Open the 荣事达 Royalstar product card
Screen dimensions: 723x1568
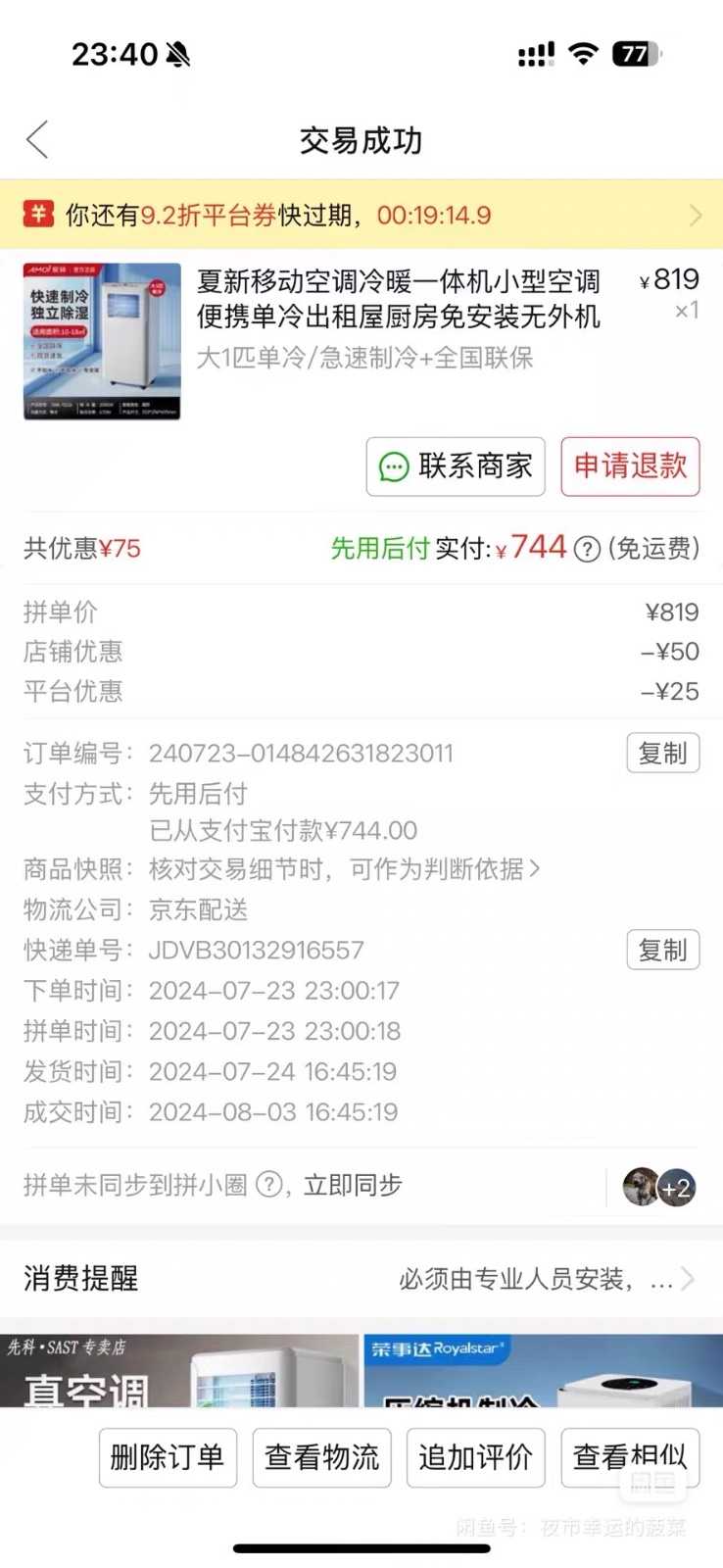point(544,1371)
